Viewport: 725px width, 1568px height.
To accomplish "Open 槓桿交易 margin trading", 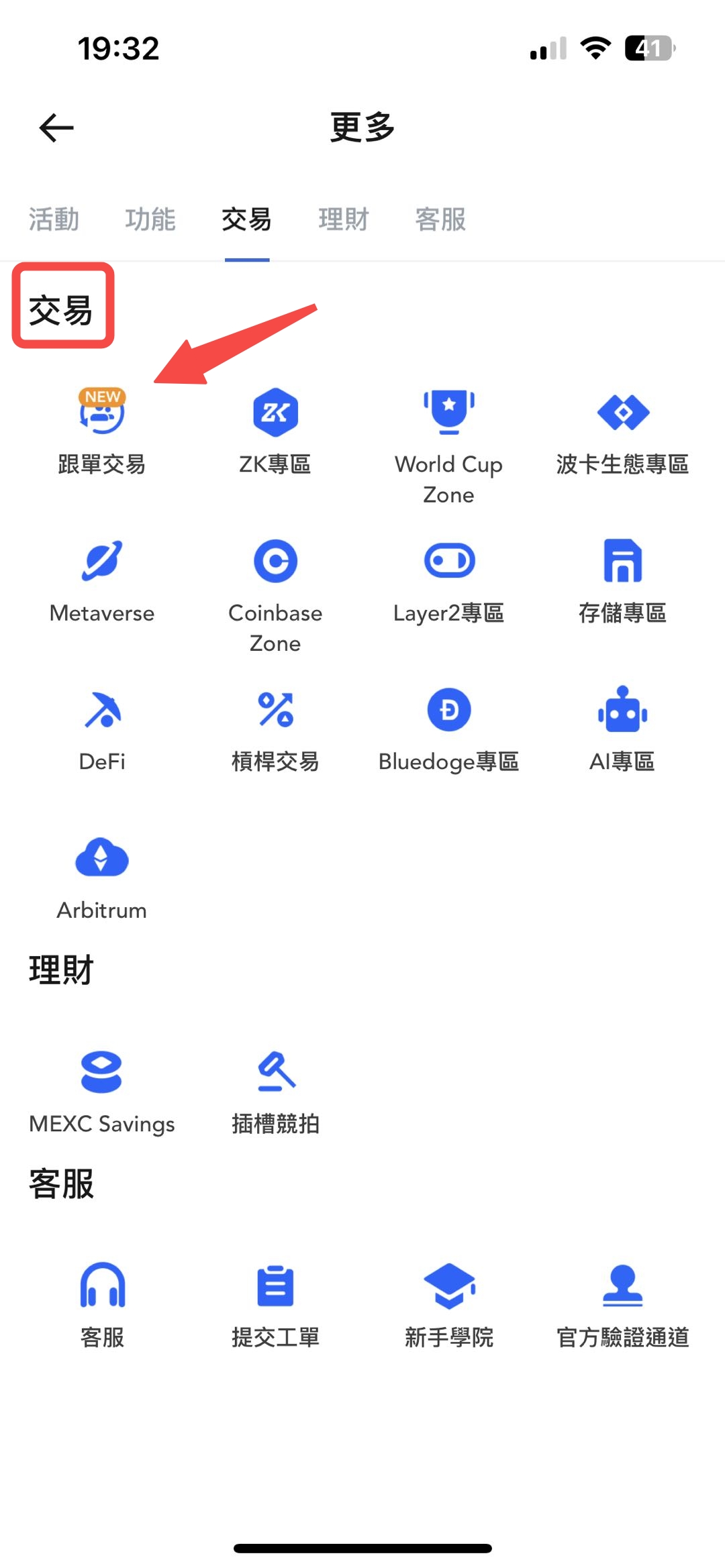I will (275, 728).
